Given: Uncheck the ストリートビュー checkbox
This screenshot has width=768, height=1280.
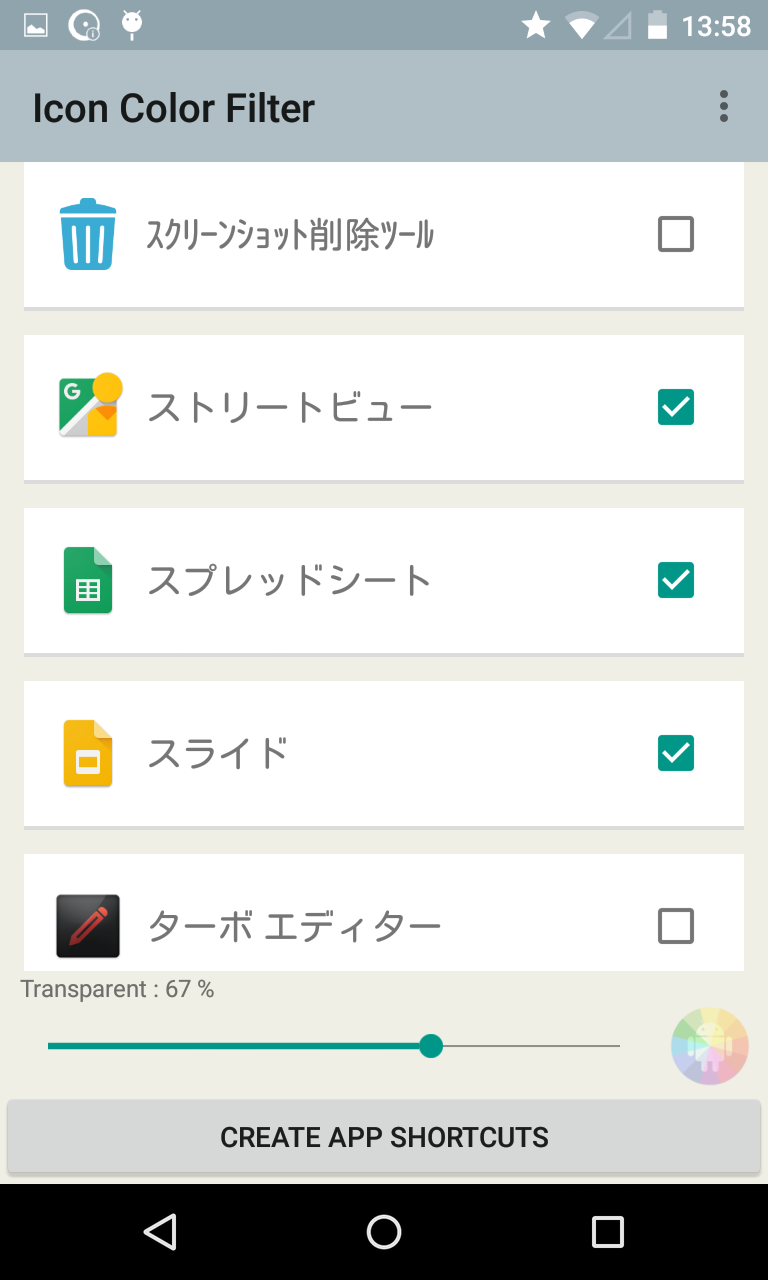Looking at the screenshot, I should (x=676, y=407).
